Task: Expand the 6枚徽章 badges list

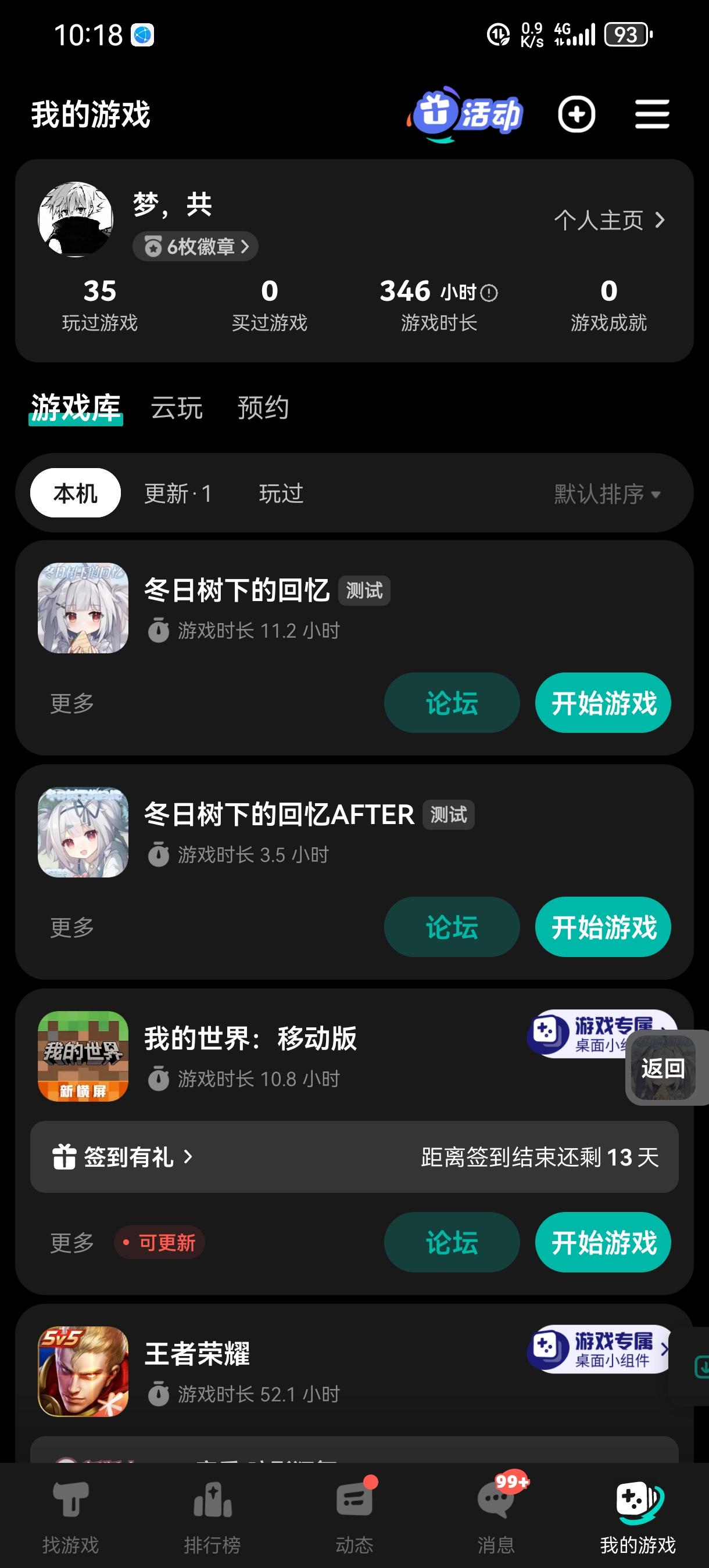Action: [x=195, y=246]
